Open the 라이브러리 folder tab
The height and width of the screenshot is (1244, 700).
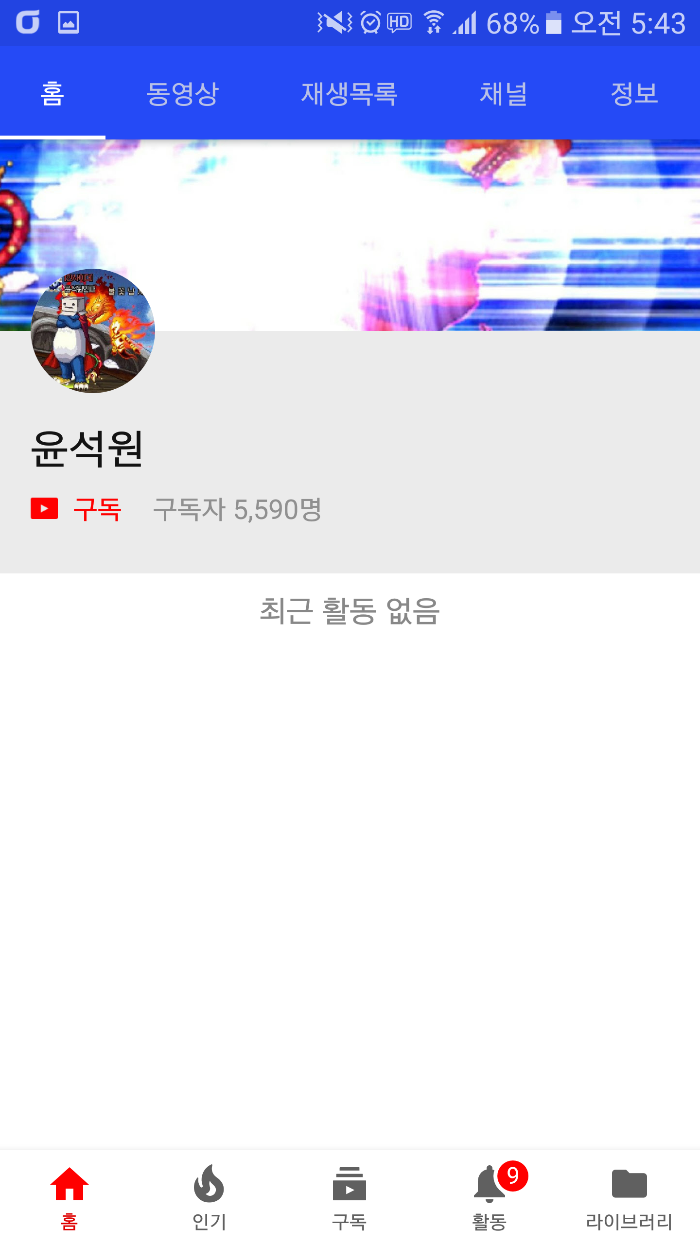629,1197
